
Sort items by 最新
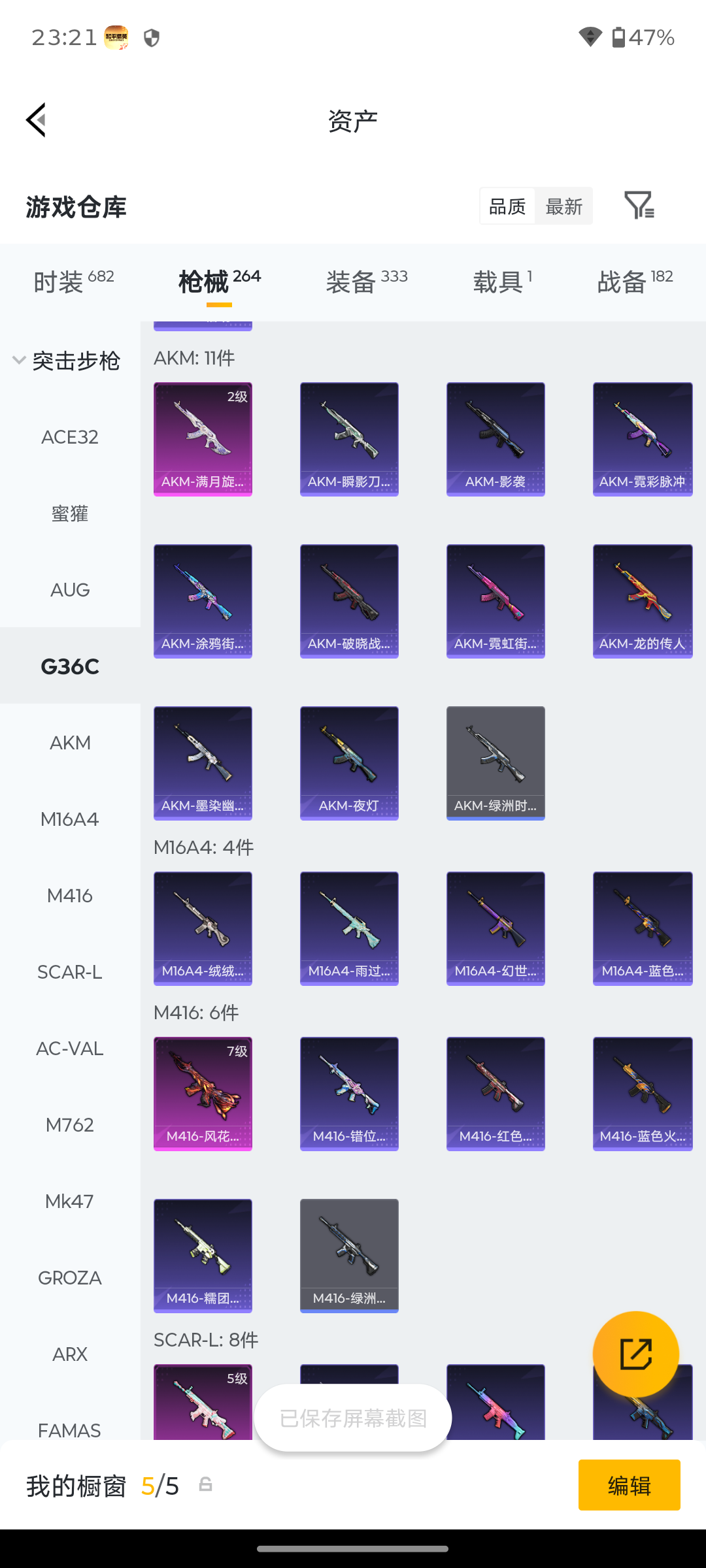(563, 206)
